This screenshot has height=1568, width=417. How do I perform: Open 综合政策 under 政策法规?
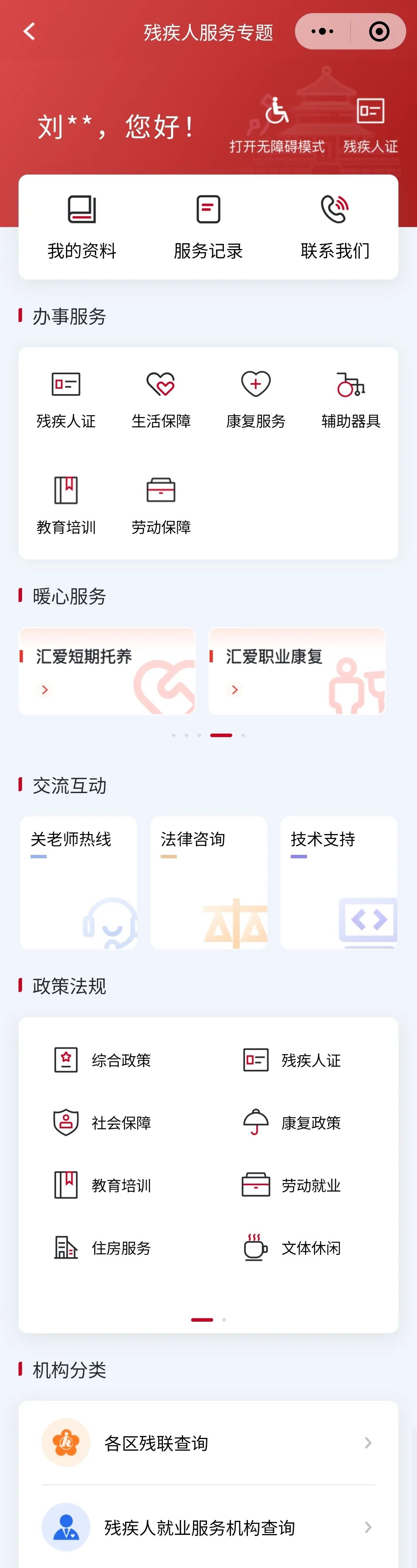click(x=103, y=1060)
